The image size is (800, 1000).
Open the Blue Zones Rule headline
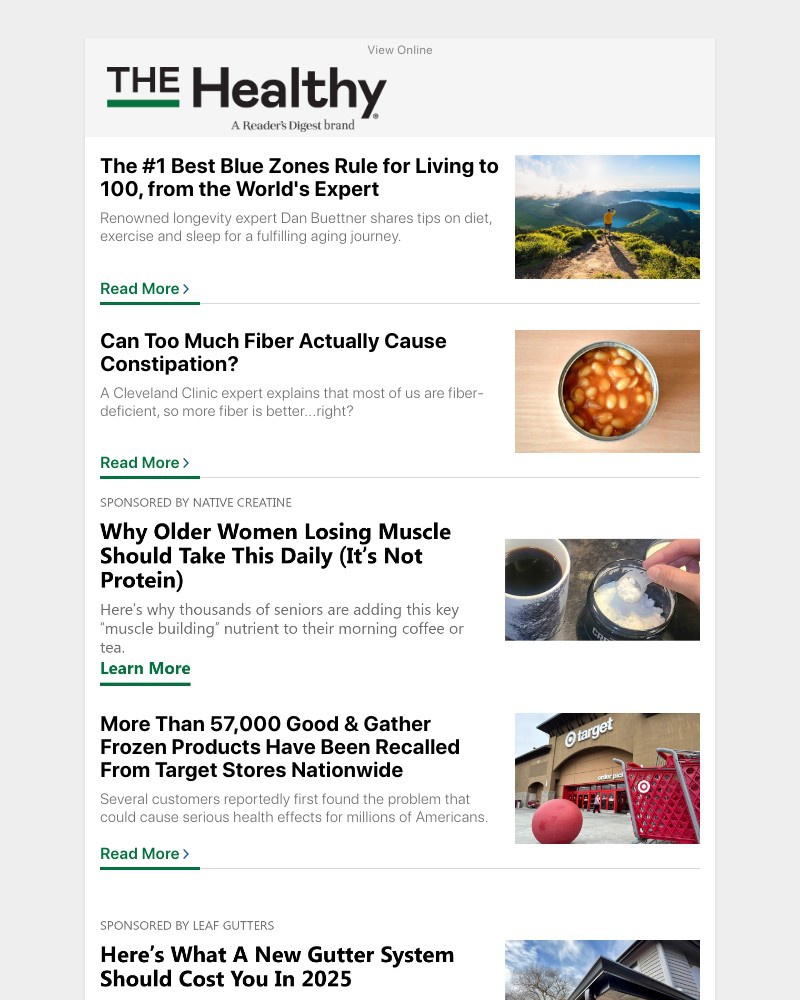coord(299,177)
